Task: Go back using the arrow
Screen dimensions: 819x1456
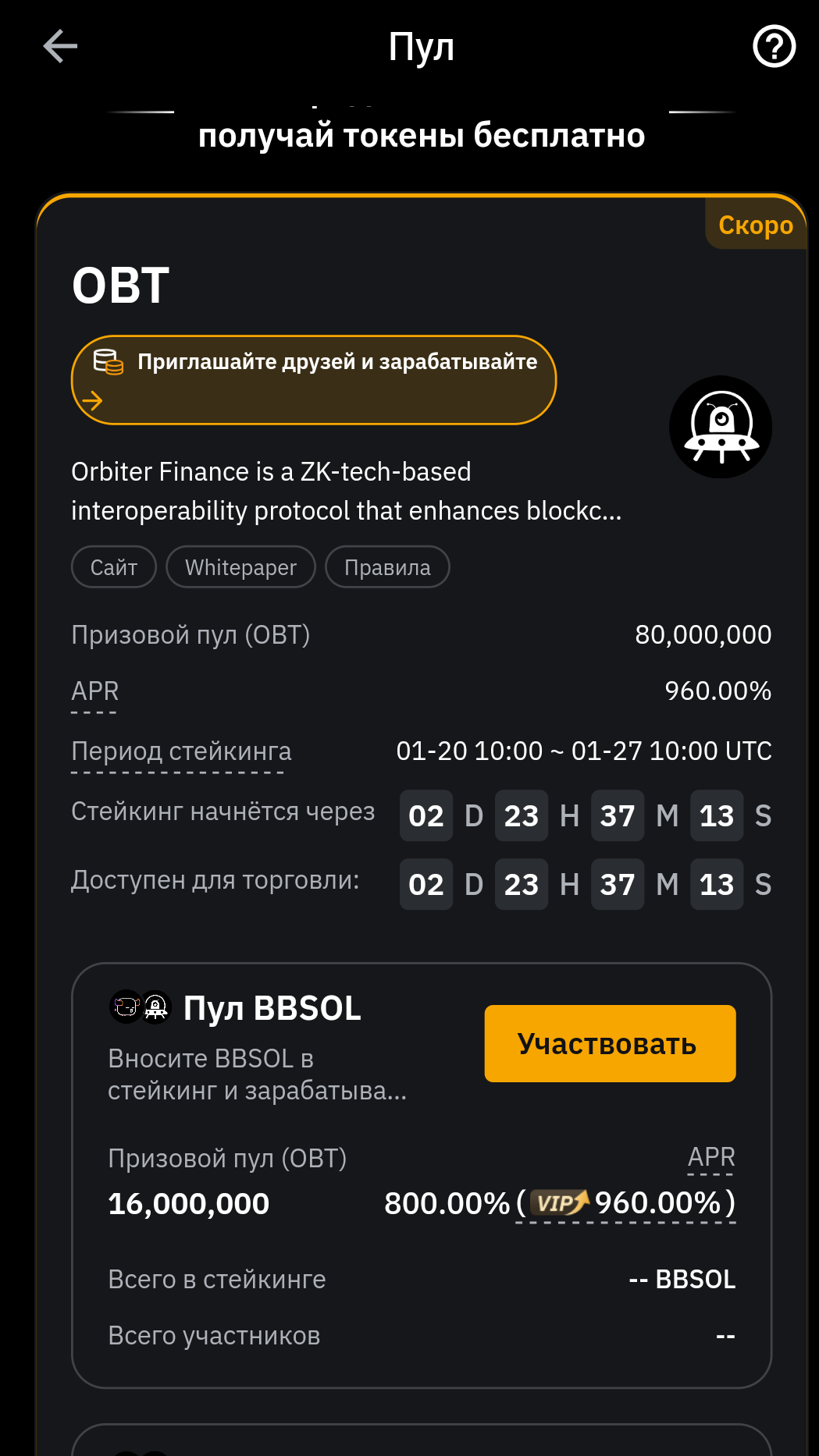Action: click(60, 46)
